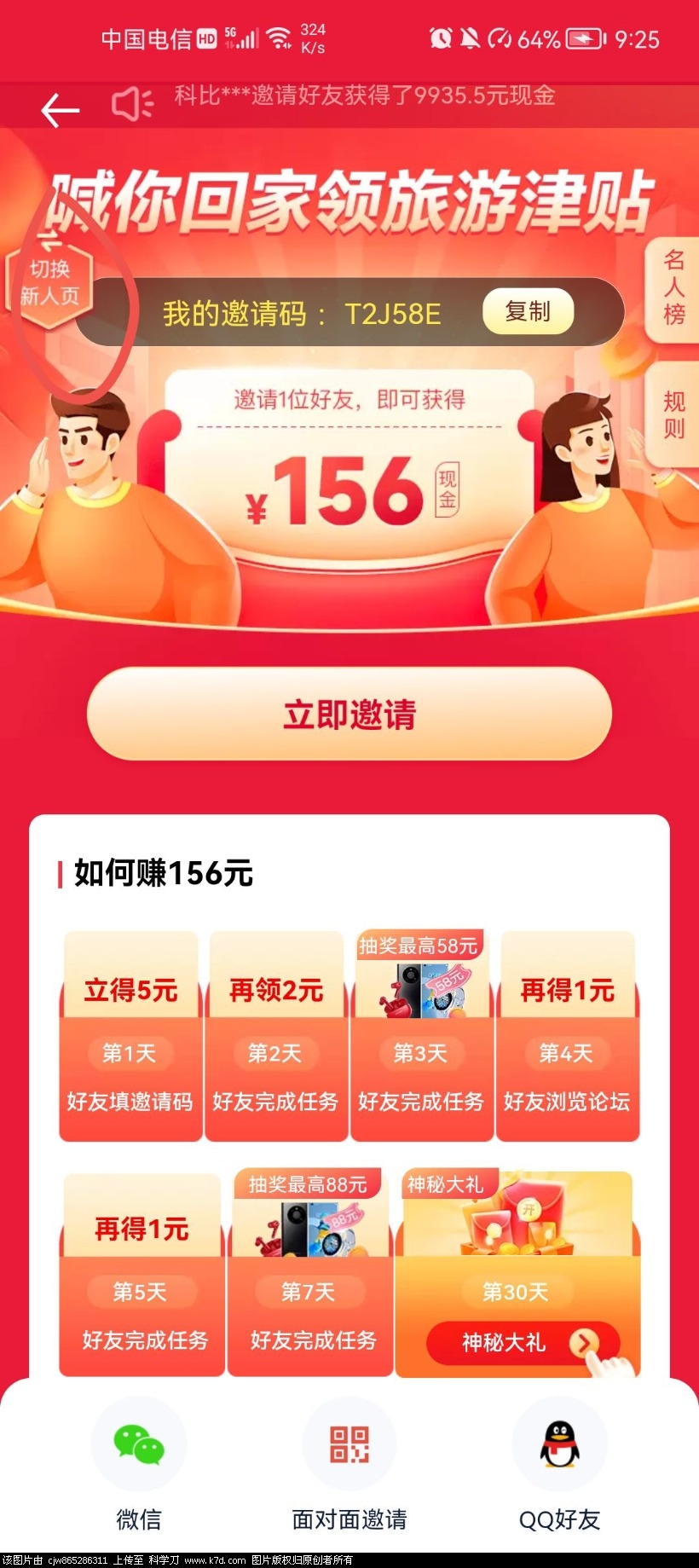Switch to the 新人页 (new user page)

pos(49,283)
